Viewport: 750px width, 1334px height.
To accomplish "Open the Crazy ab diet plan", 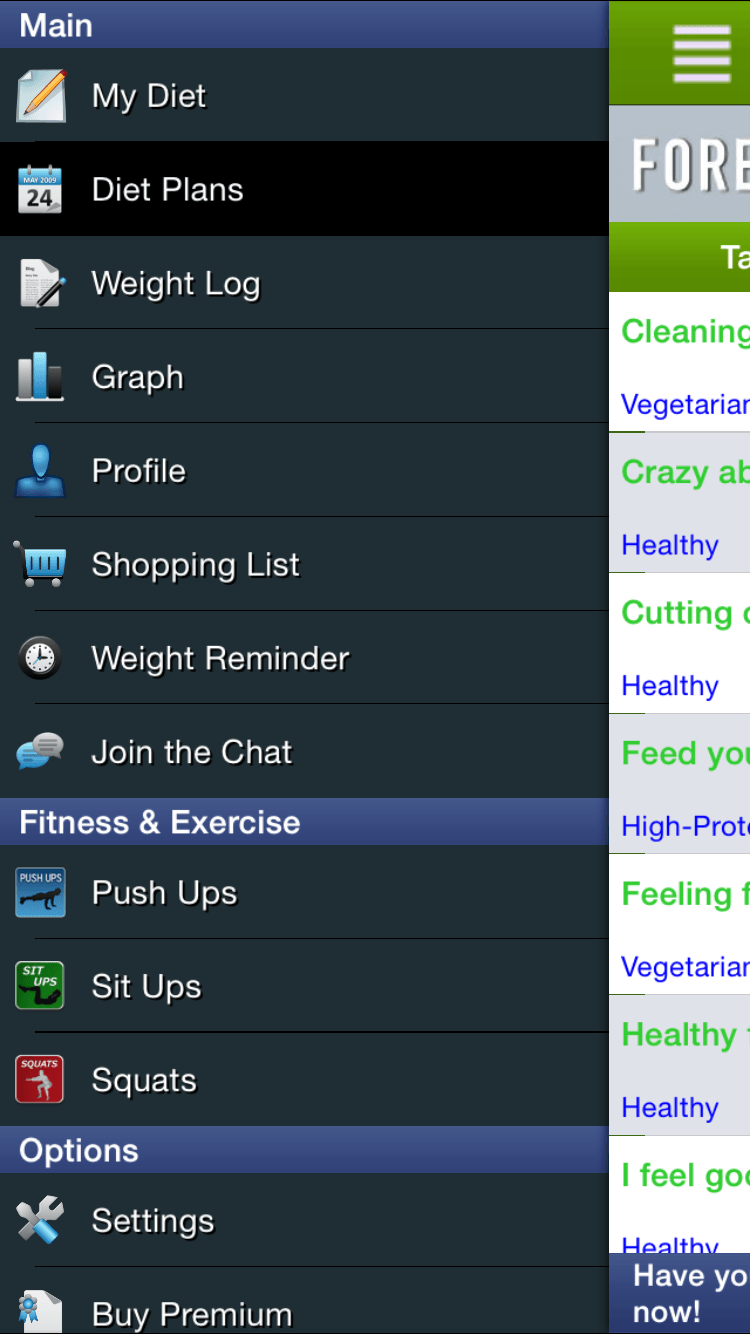I will (x=680, y=503).
